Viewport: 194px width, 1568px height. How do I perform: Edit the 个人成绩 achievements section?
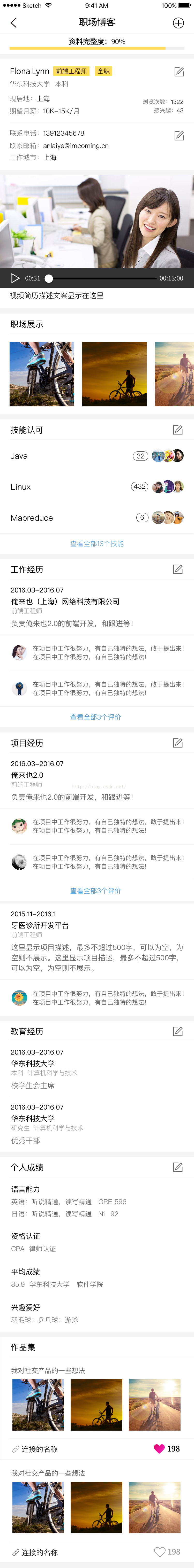pos(177,1167)
